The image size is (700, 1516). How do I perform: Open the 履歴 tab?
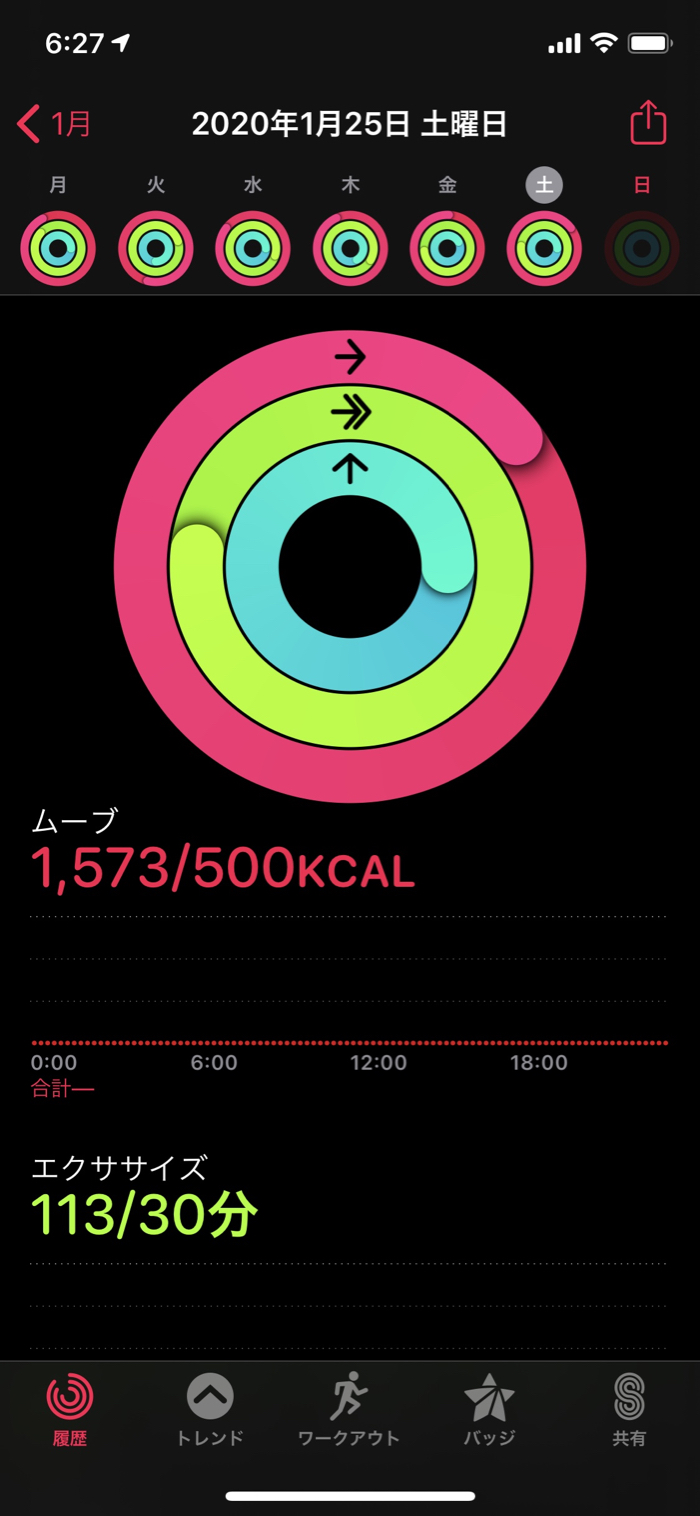click(x=70, y=1410)
